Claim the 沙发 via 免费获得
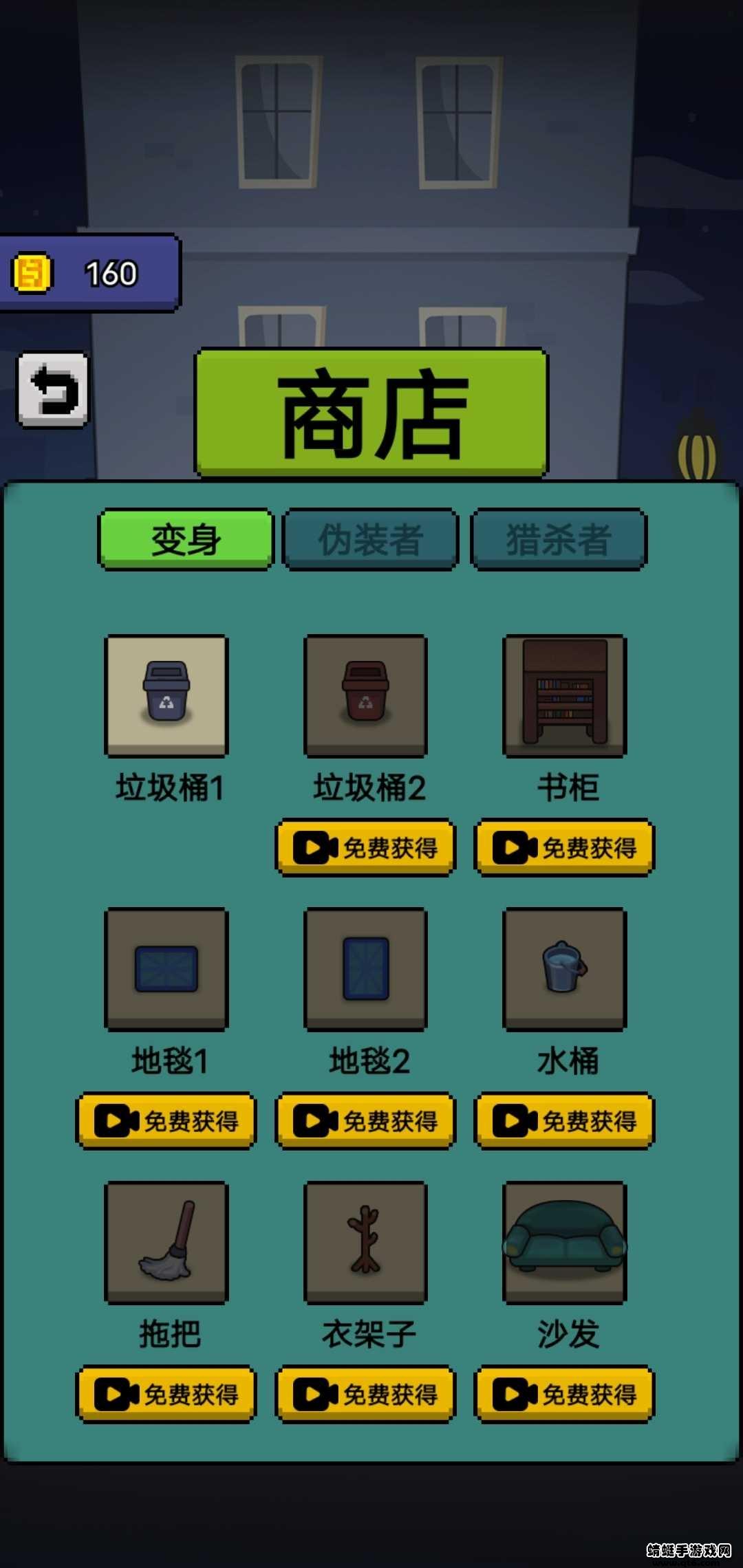 564,1394
